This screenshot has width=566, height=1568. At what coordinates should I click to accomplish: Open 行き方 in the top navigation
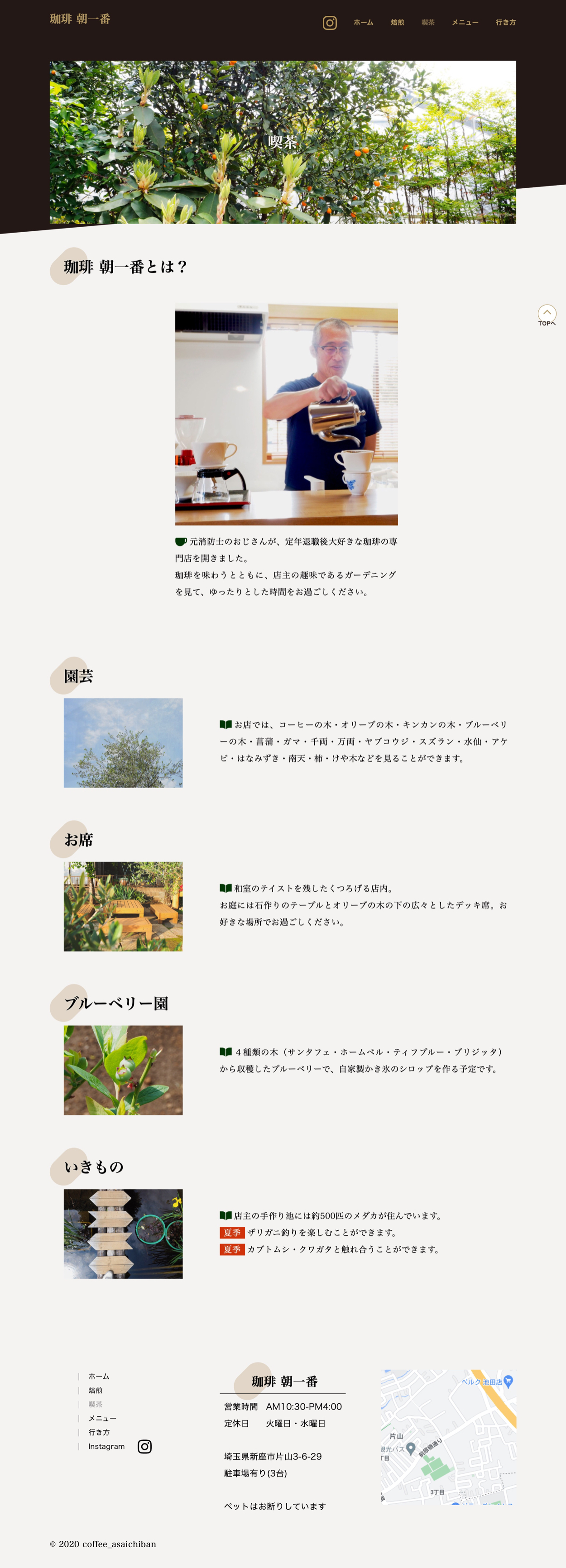tap(505, 23)
